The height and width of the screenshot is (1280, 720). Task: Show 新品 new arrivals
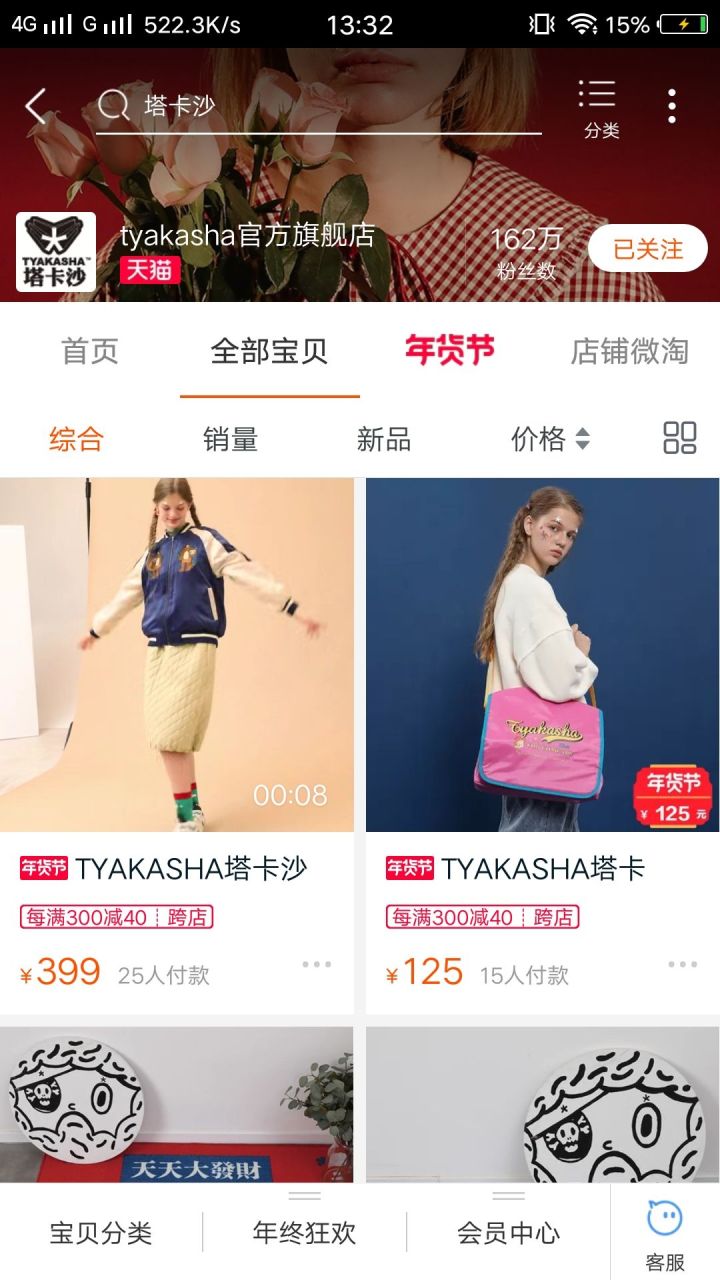point(383,439)
